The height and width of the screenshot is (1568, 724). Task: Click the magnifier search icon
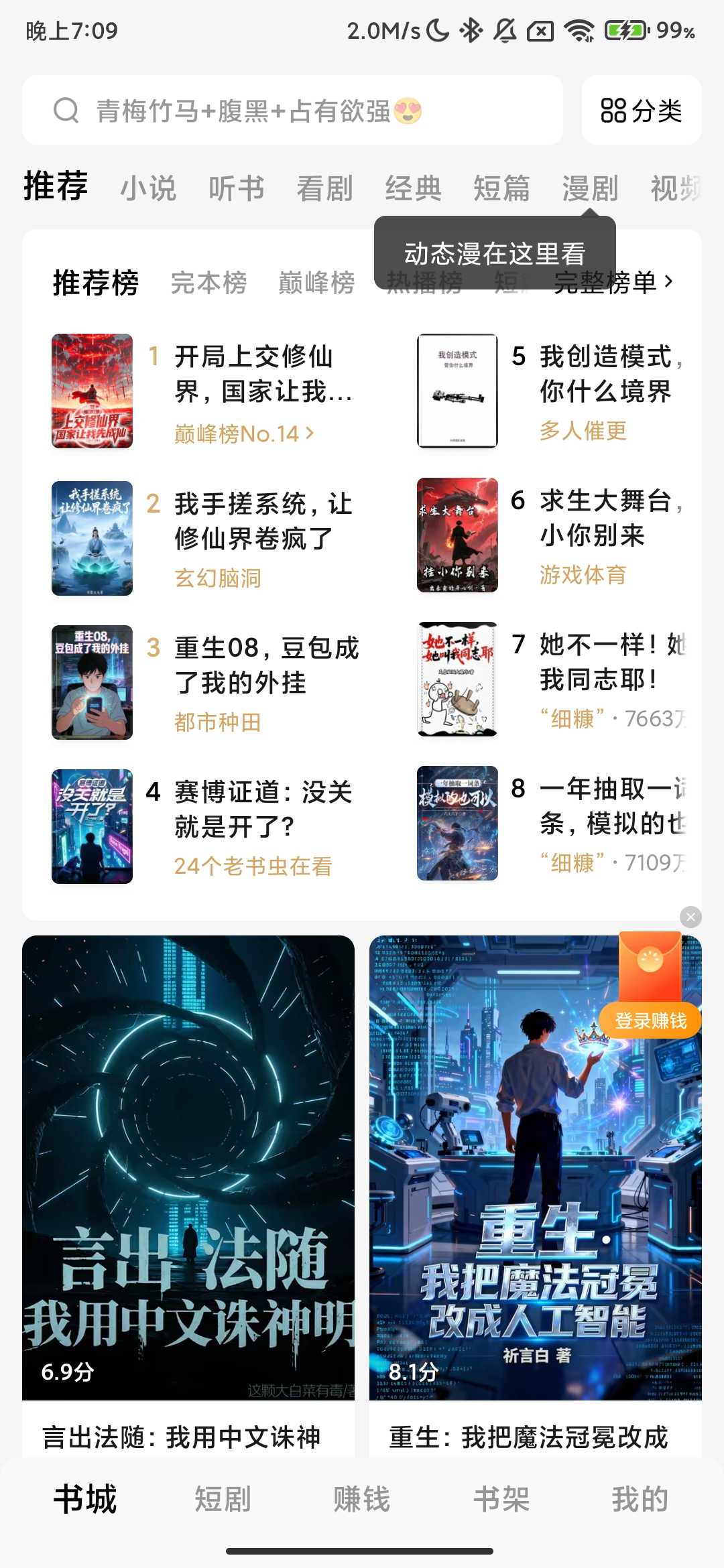[x=64, y=109]
